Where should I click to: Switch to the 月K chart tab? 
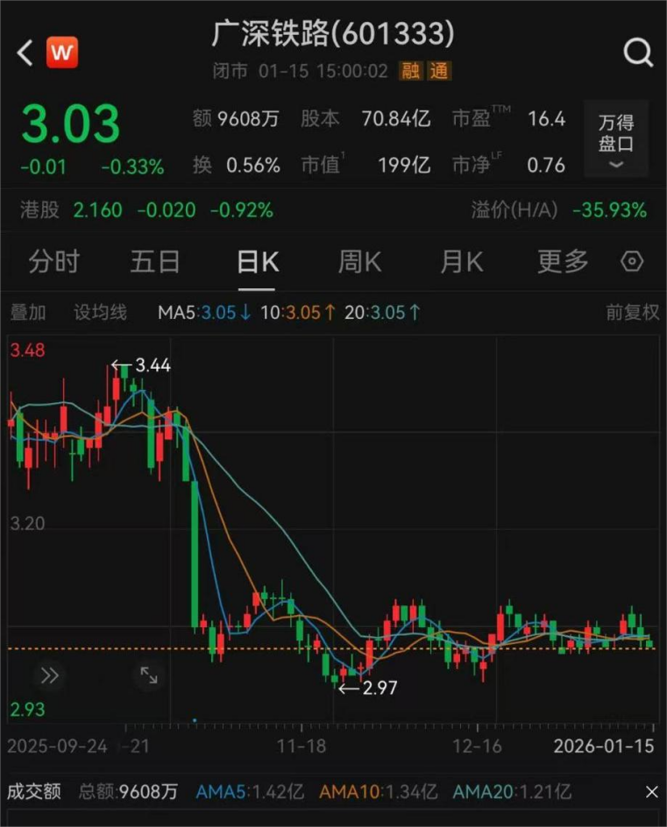point(461,262)
